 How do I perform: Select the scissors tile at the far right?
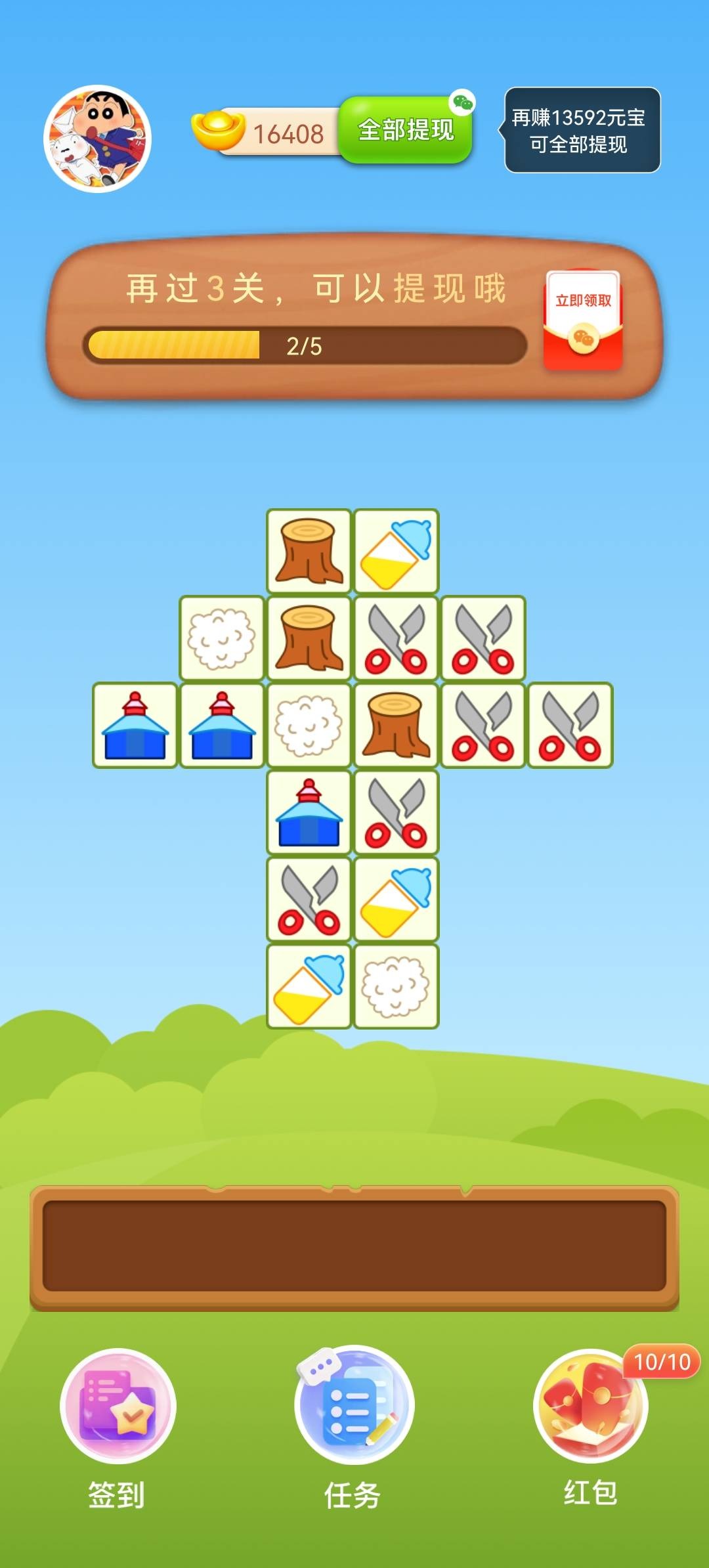tap(570, 726)
